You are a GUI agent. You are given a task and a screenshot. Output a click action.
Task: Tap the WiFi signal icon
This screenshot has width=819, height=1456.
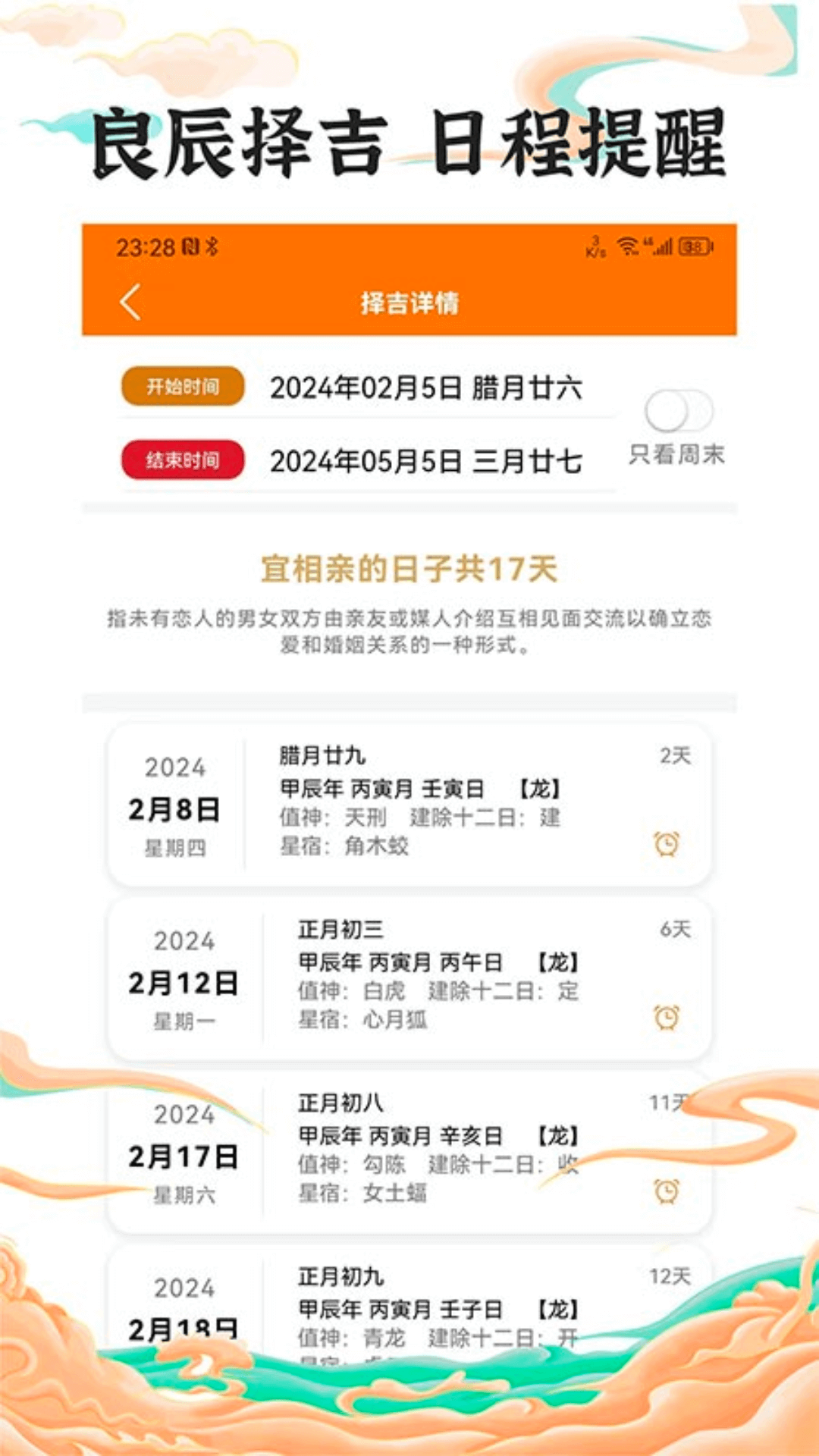[626, 244]
